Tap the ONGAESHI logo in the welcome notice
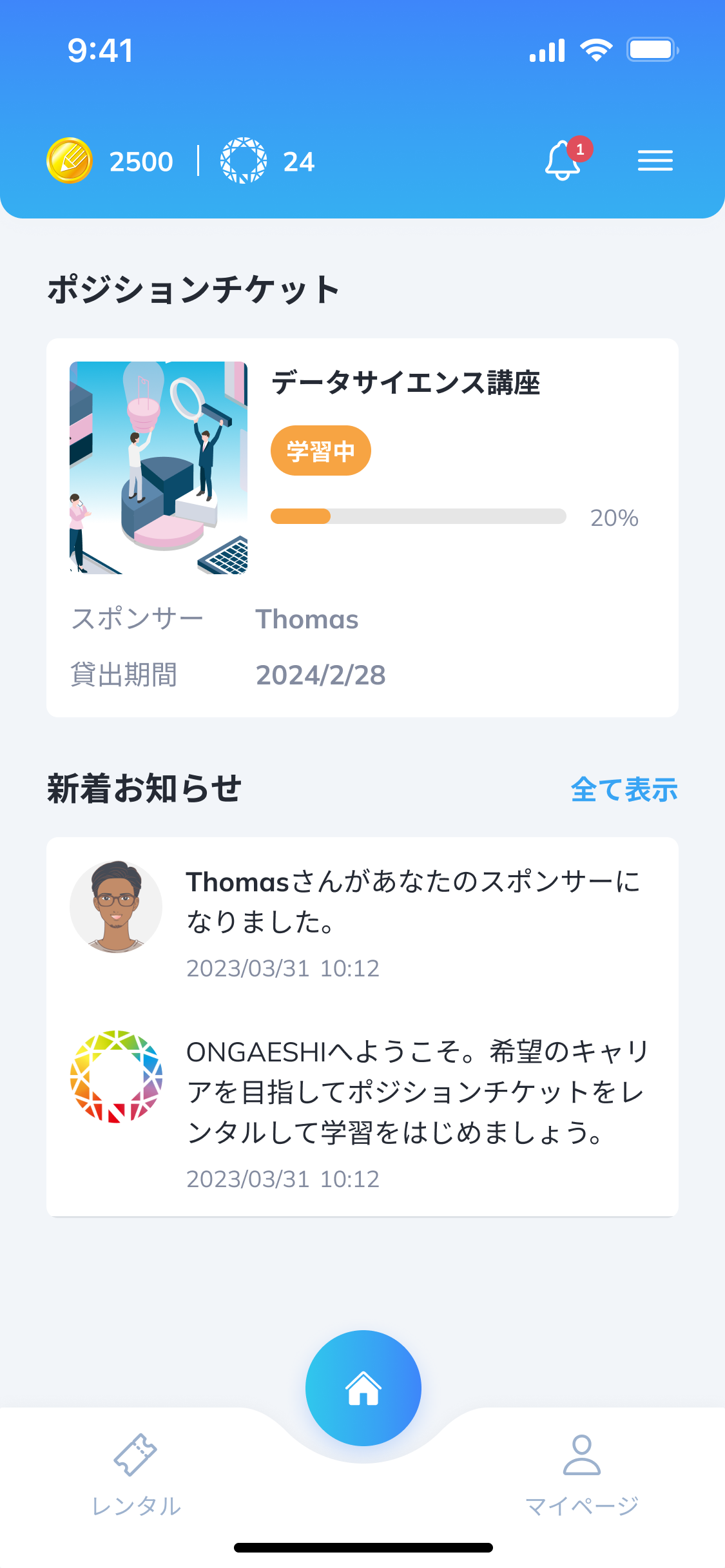Screen dimensions: 725x1568 [115, 1077]
